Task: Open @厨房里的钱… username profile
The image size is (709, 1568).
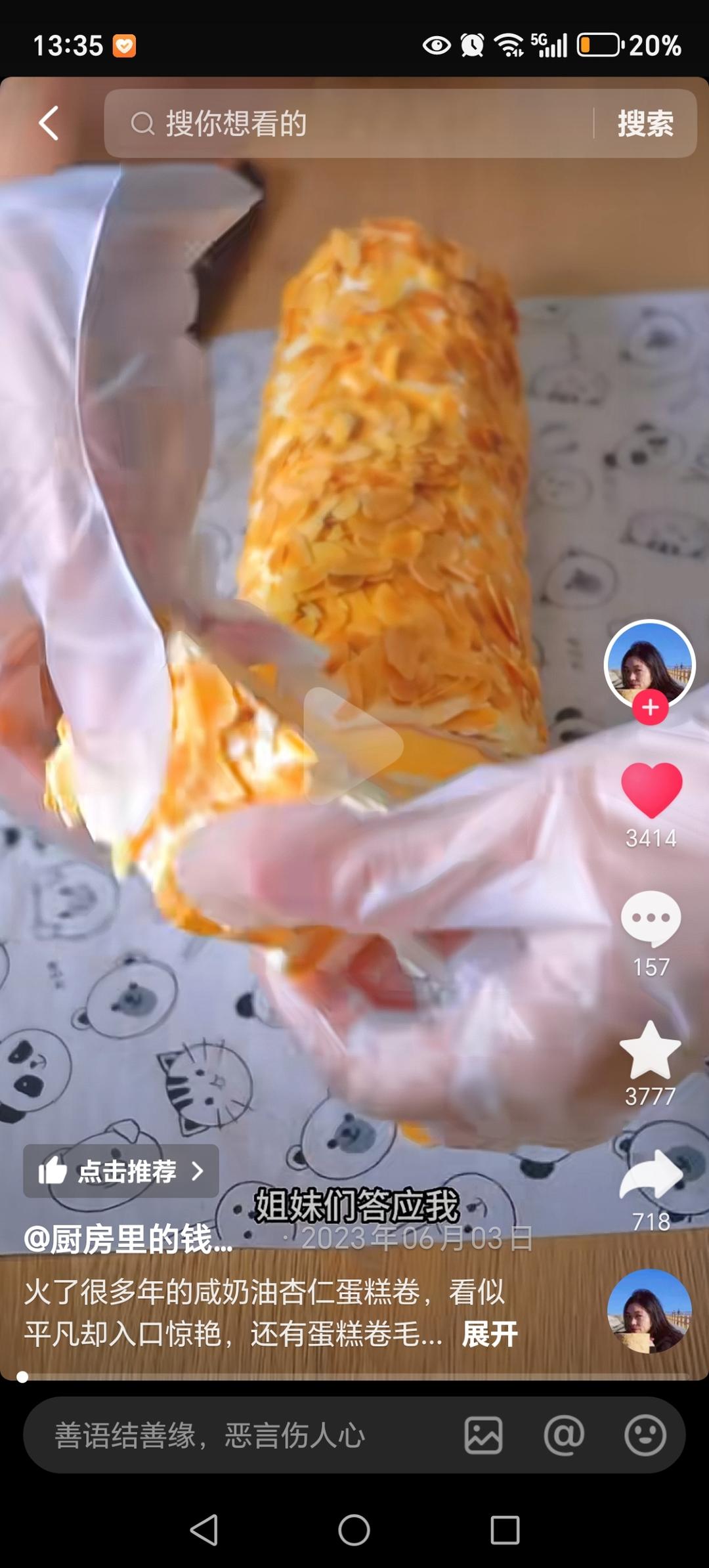Action: [128, 1240]
